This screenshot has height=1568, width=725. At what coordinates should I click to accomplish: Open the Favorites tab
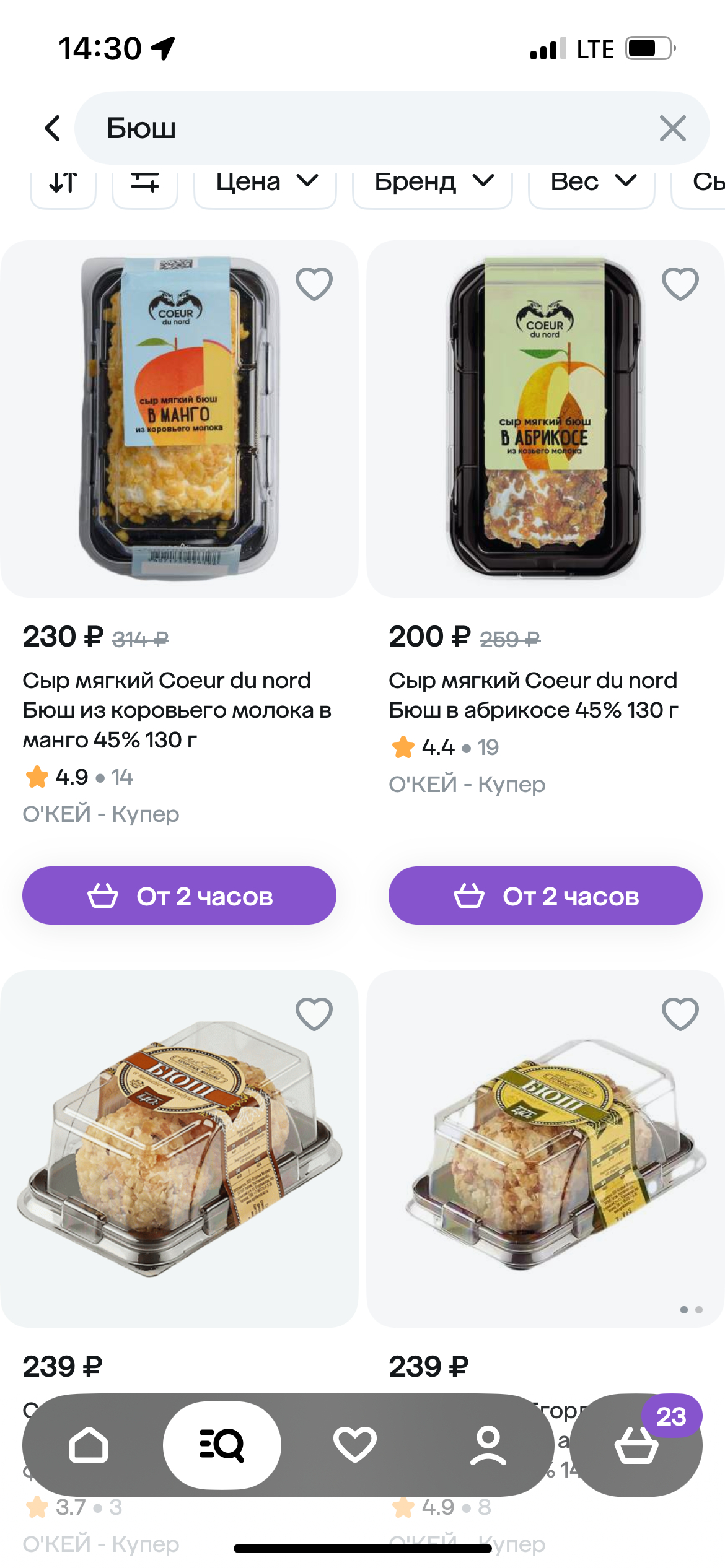coord(354,1445)
